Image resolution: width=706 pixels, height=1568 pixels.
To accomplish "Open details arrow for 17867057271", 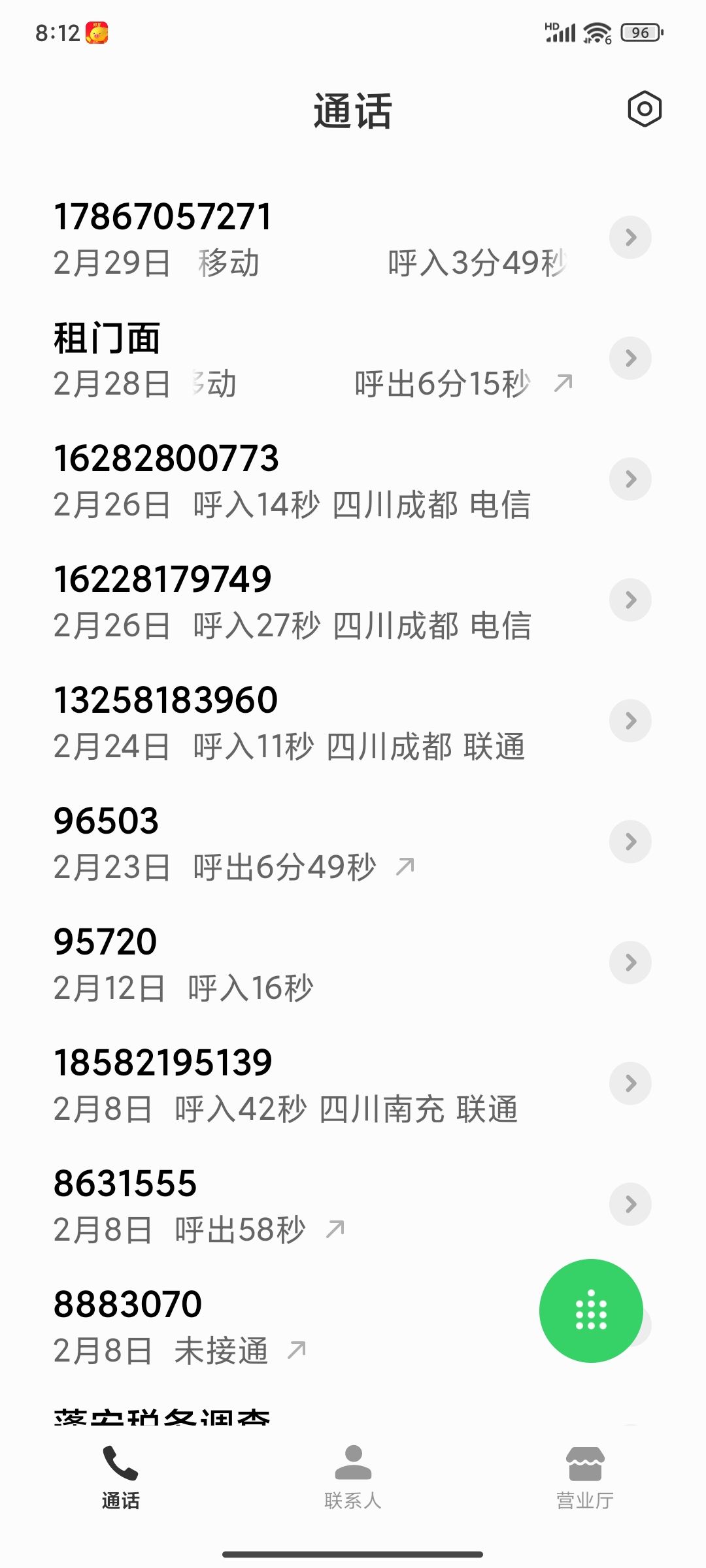I will click(x=630, y=237).
